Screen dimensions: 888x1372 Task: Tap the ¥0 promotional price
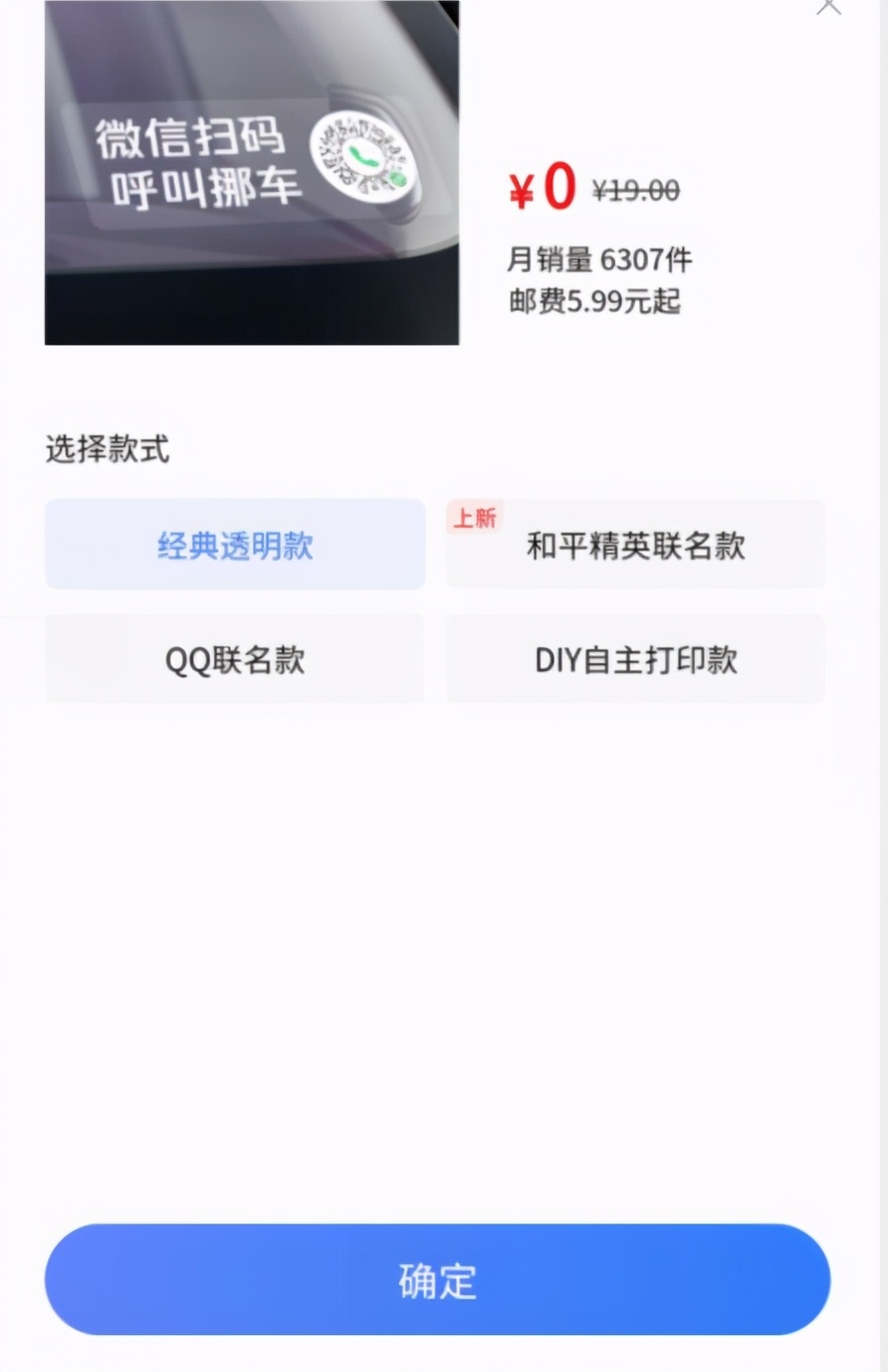(541, 186)
